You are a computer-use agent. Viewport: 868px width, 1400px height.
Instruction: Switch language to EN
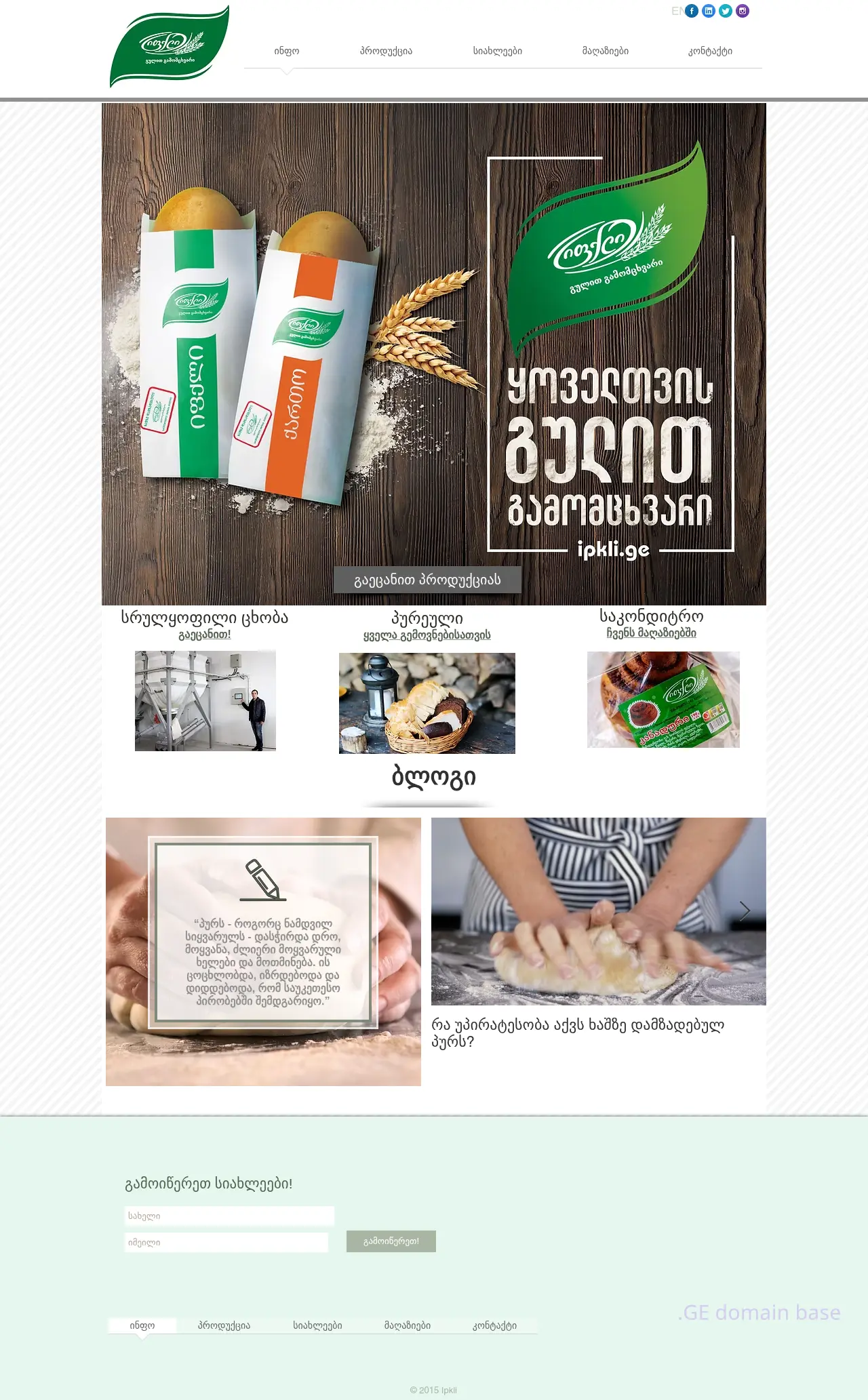click(677, 11)
